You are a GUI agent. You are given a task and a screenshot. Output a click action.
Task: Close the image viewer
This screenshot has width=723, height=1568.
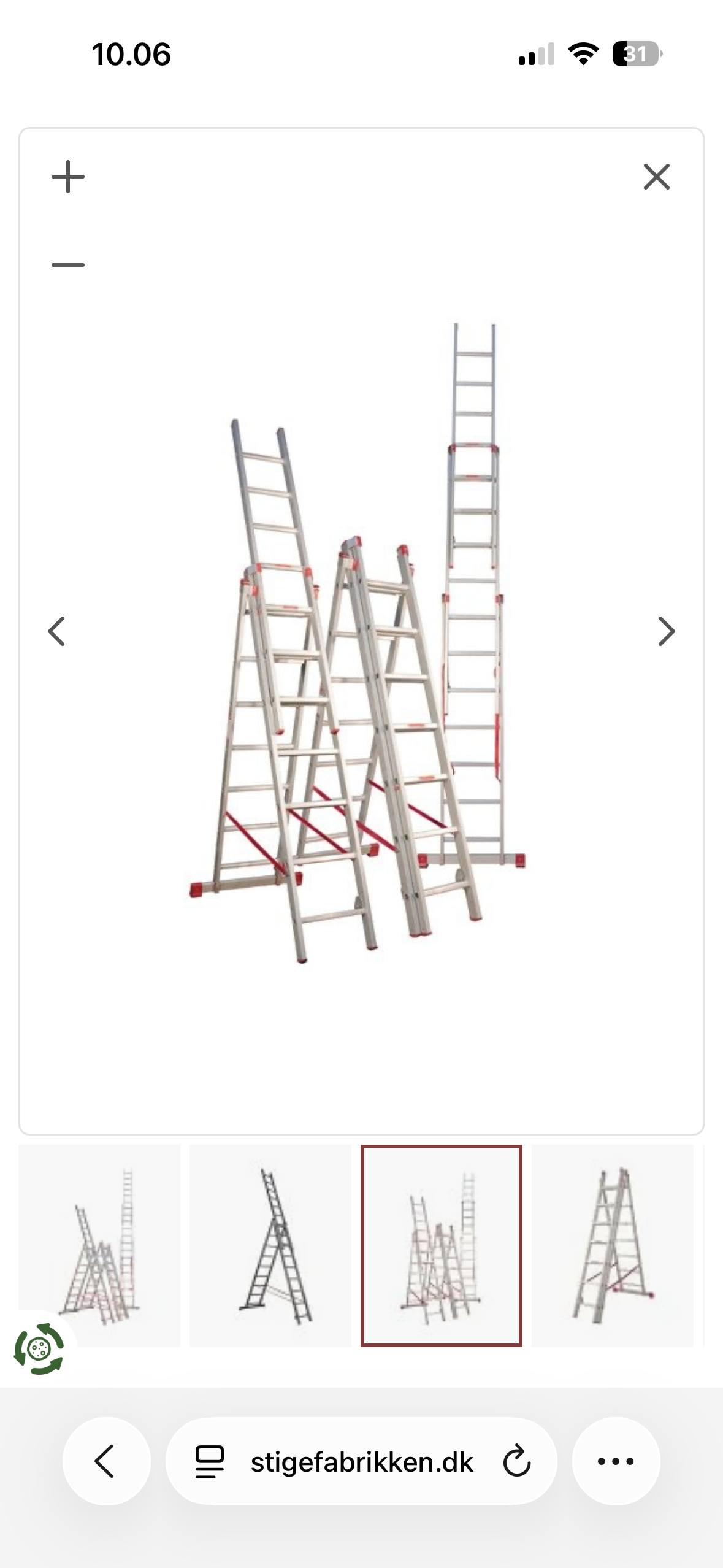[657, 177]
